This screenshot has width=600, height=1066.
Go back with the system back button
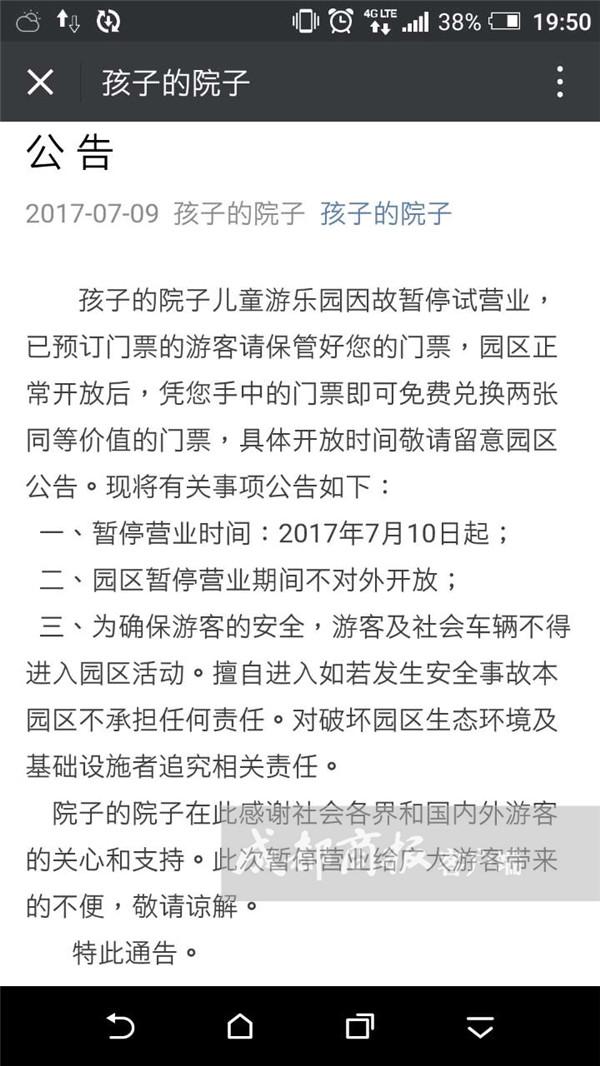(120, 1026)
